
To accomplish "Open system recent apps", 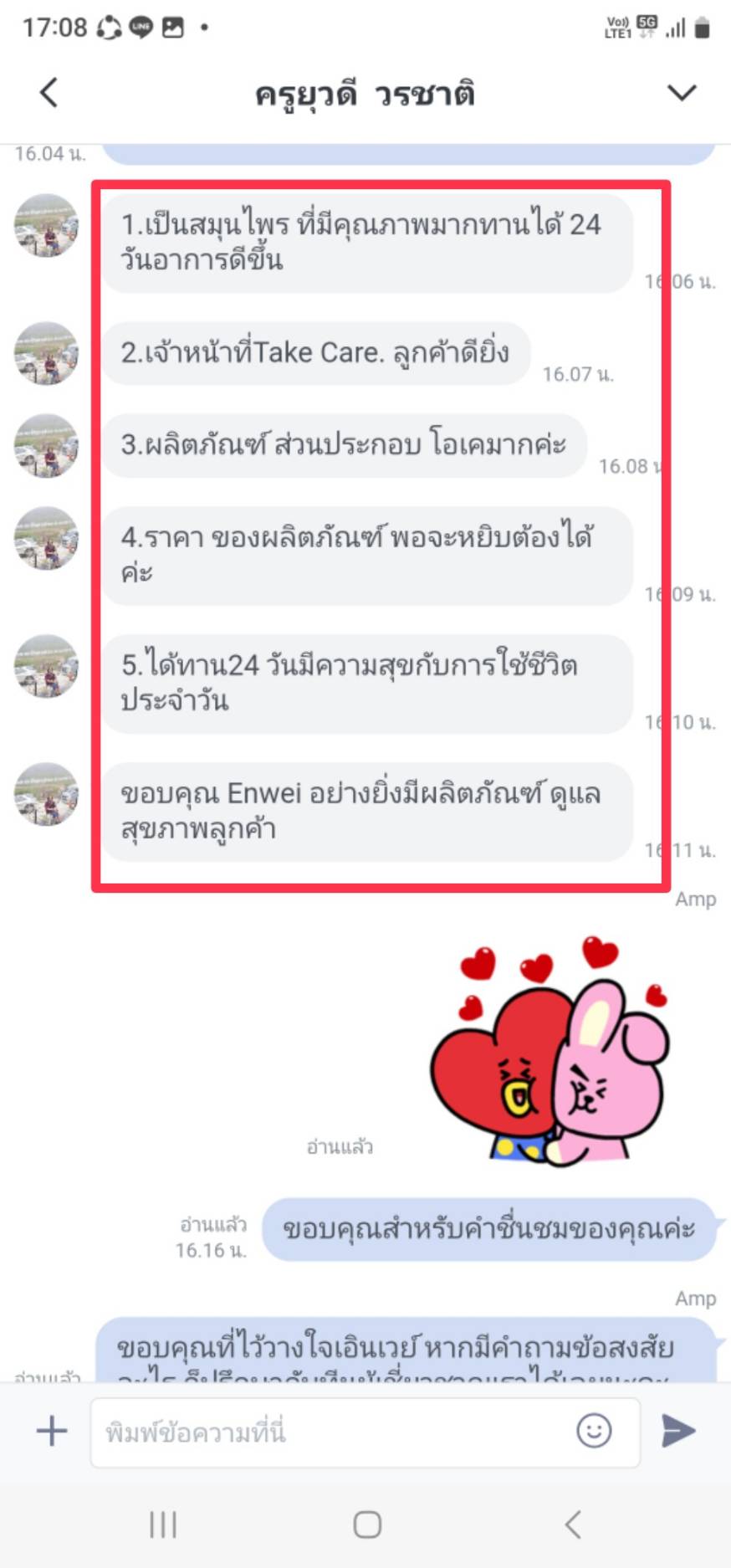I will (x=163, y=1524).
